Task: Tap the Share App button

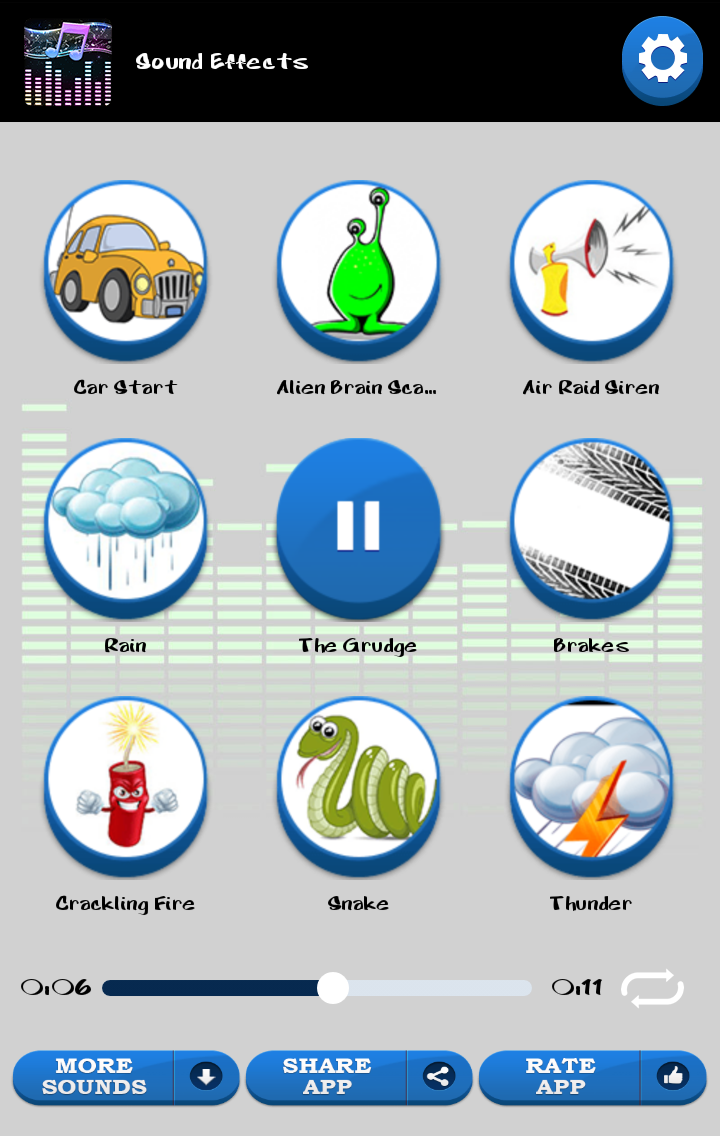Action: tap(359, 1077)
